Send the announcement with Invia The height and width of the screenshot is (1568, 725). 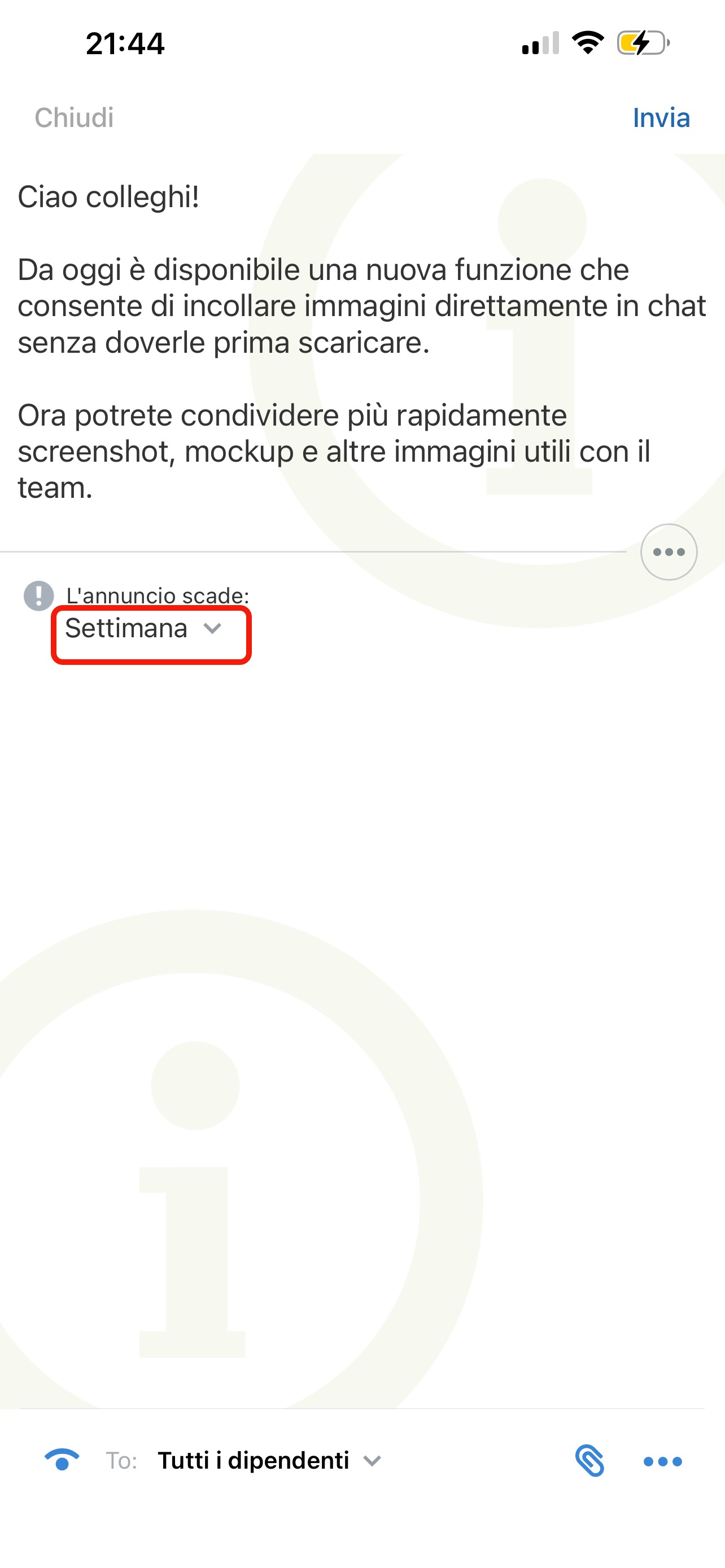[x=661, y=117]
